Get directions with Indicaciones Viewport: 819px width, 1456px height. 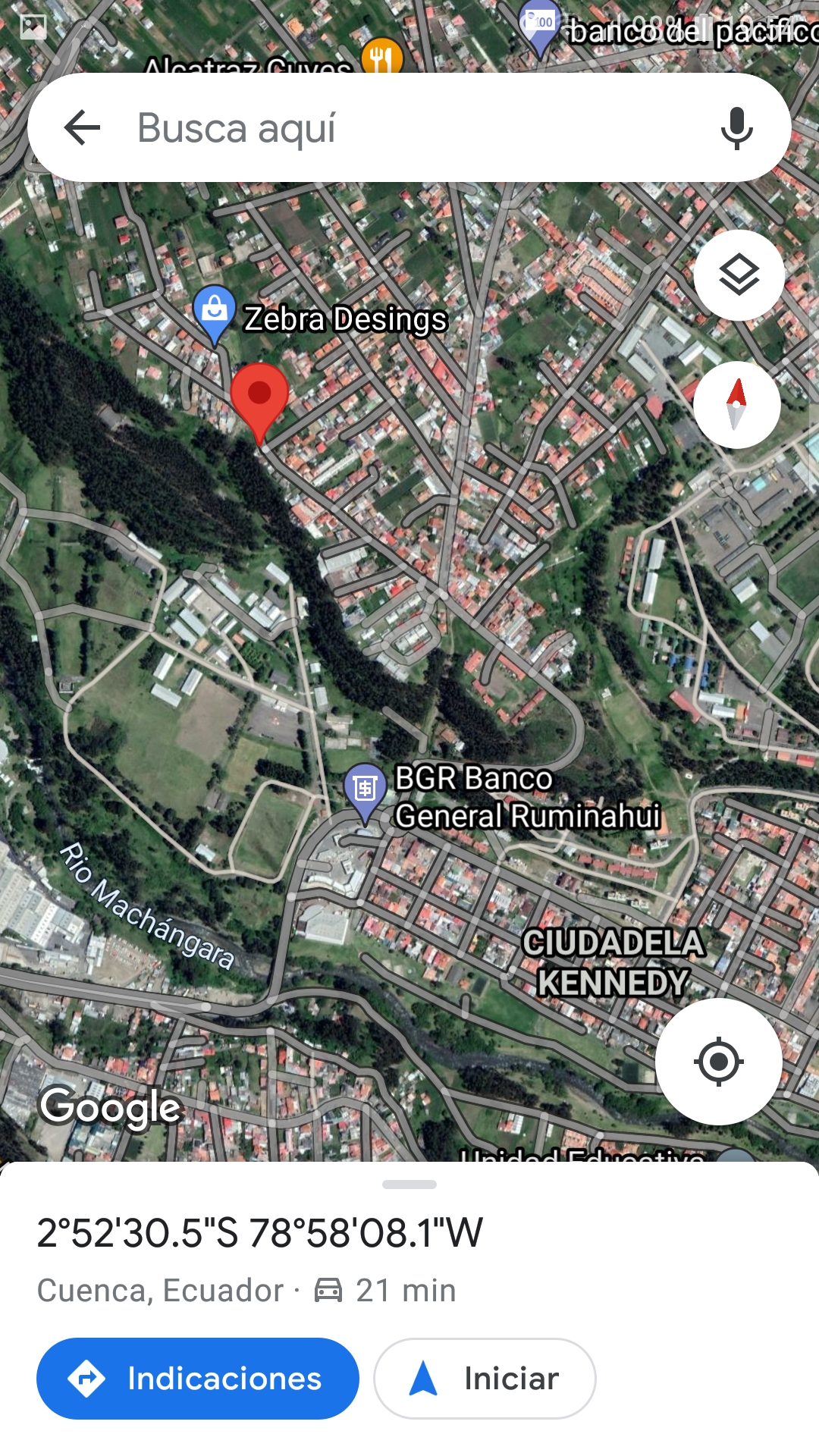[198, 1378]
